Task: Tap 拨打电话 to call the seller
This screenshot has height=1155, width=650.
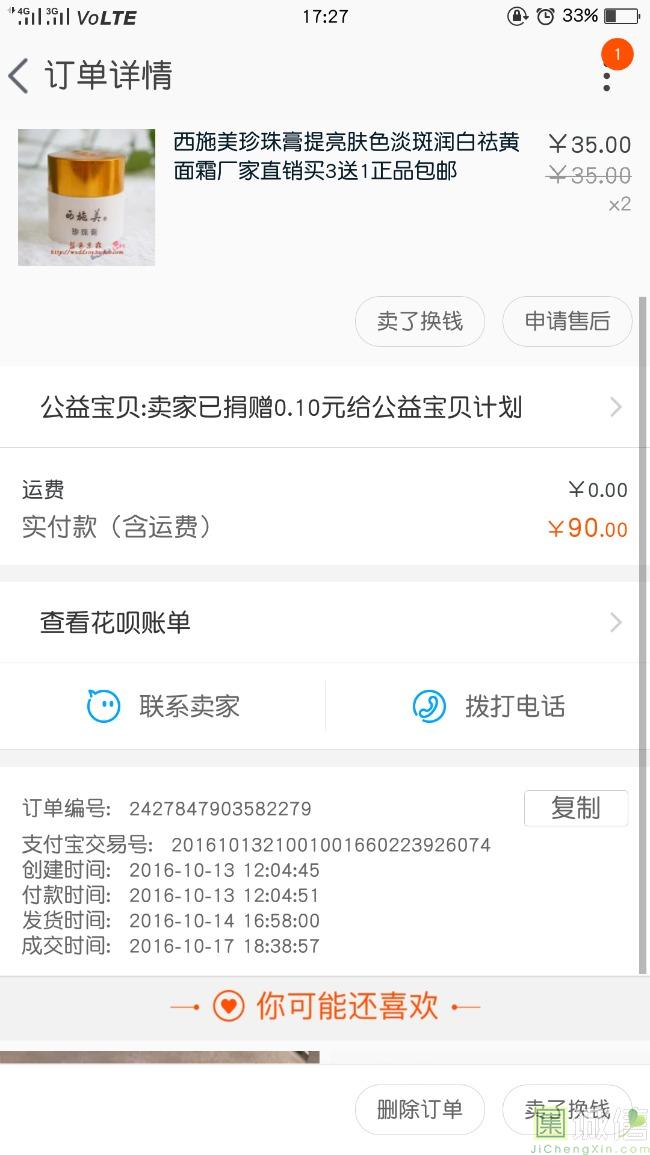Action: (x=489, y=706)
